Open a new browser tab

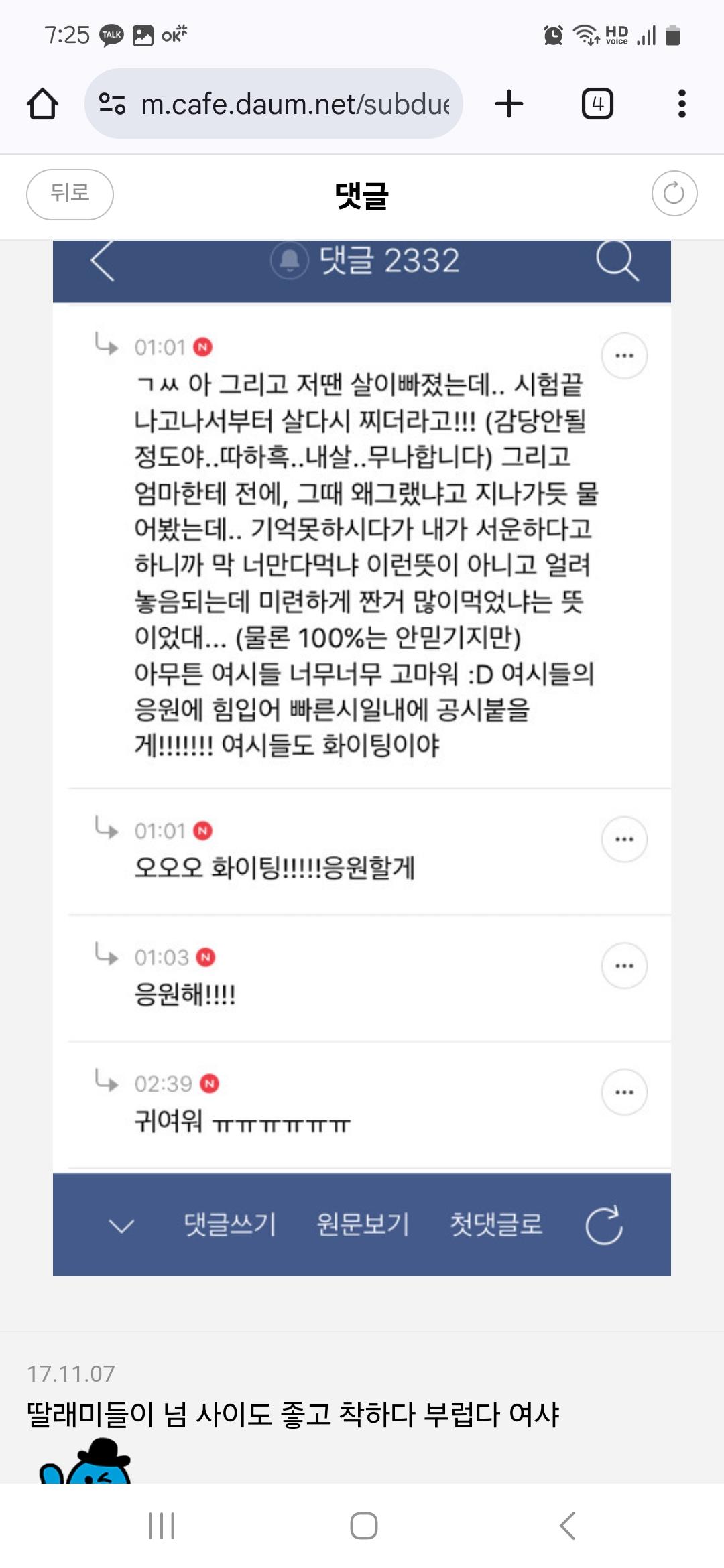click(x=509, y=104)
